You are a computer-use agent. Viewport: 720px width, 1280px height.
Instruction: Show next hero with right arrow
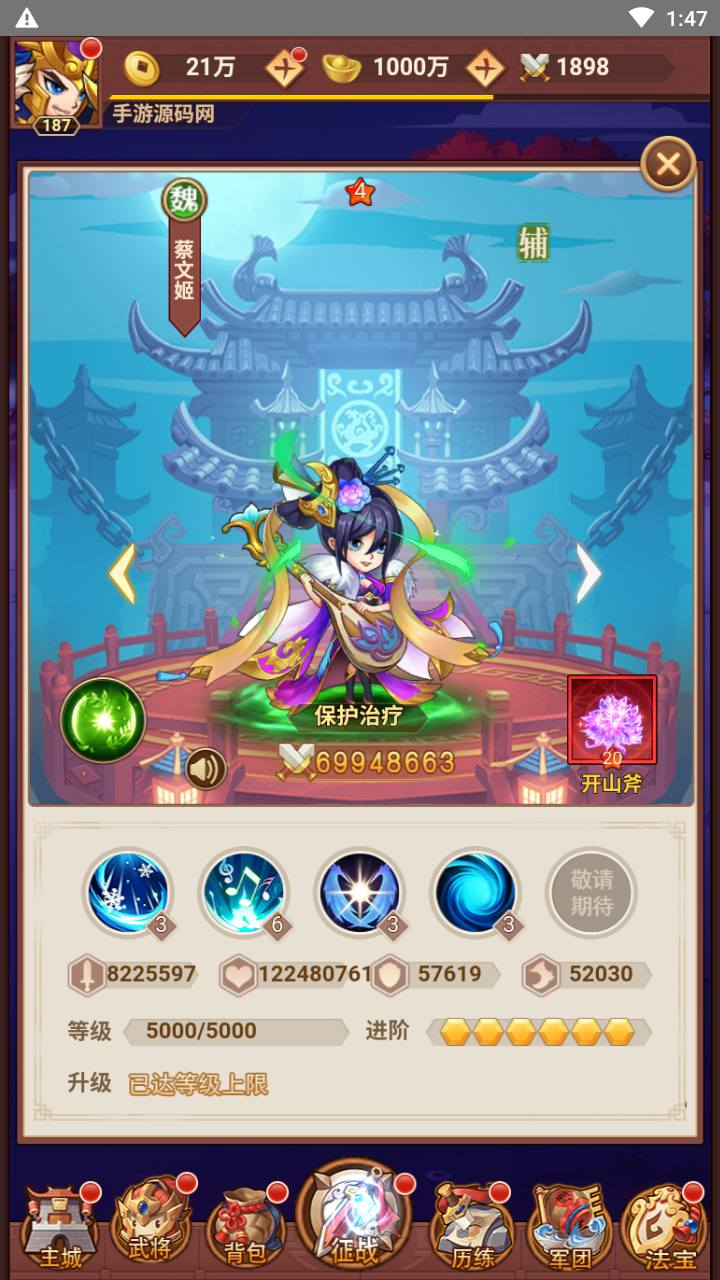[589, 573]
